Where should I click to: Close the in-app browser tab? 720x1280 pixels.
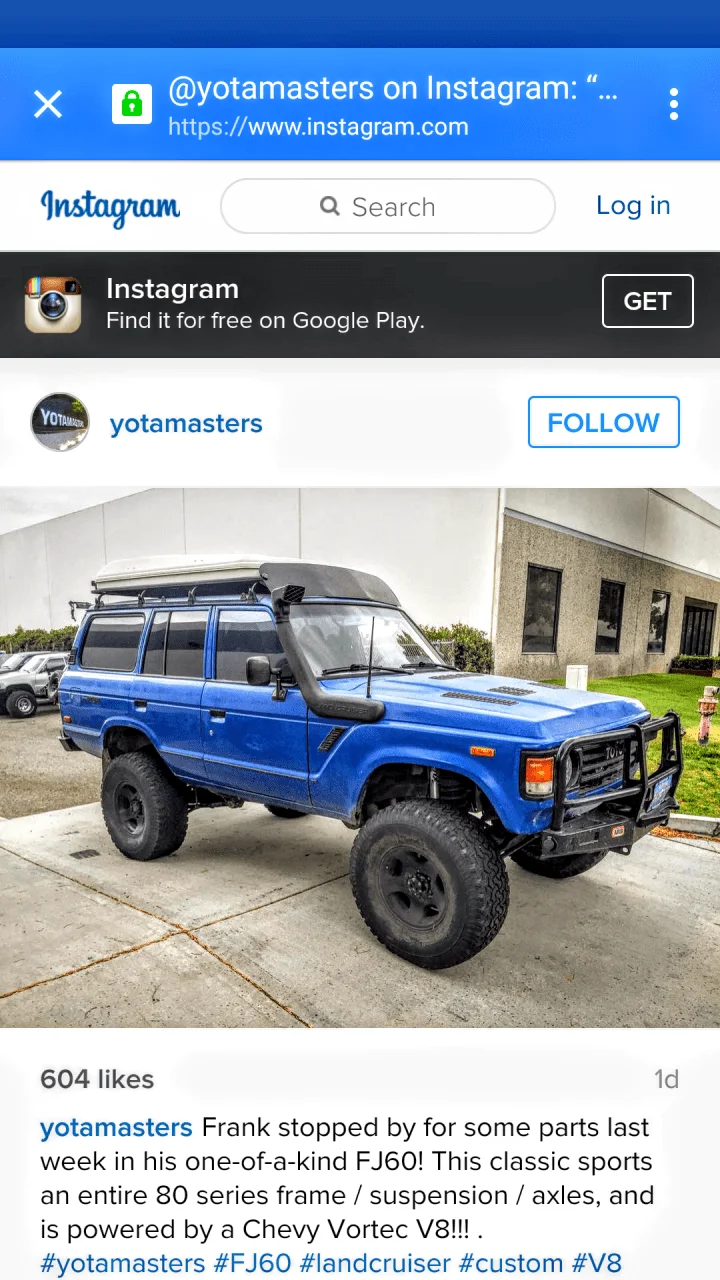48,104
